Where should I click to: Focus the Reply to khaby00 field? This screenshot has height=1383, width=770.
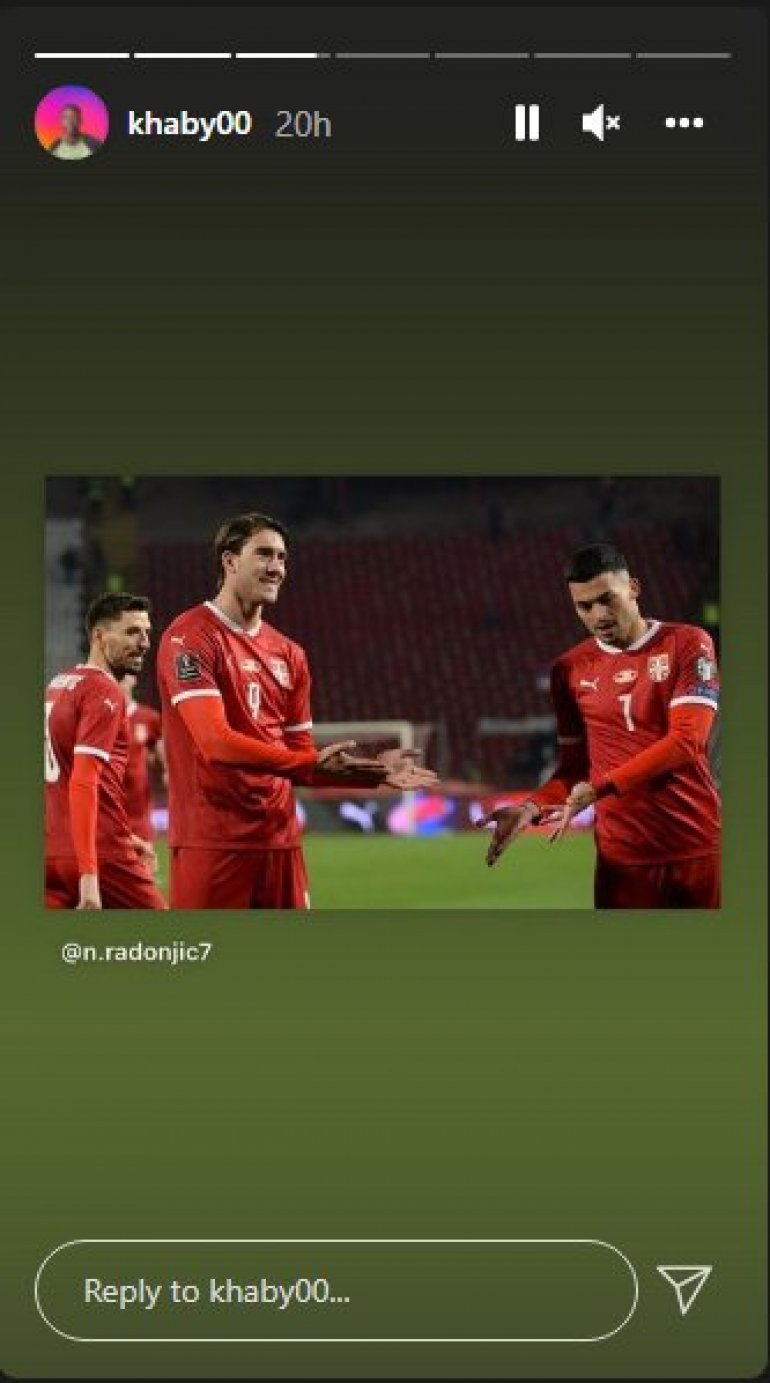pyautogui.click(x=335, y=1290)
